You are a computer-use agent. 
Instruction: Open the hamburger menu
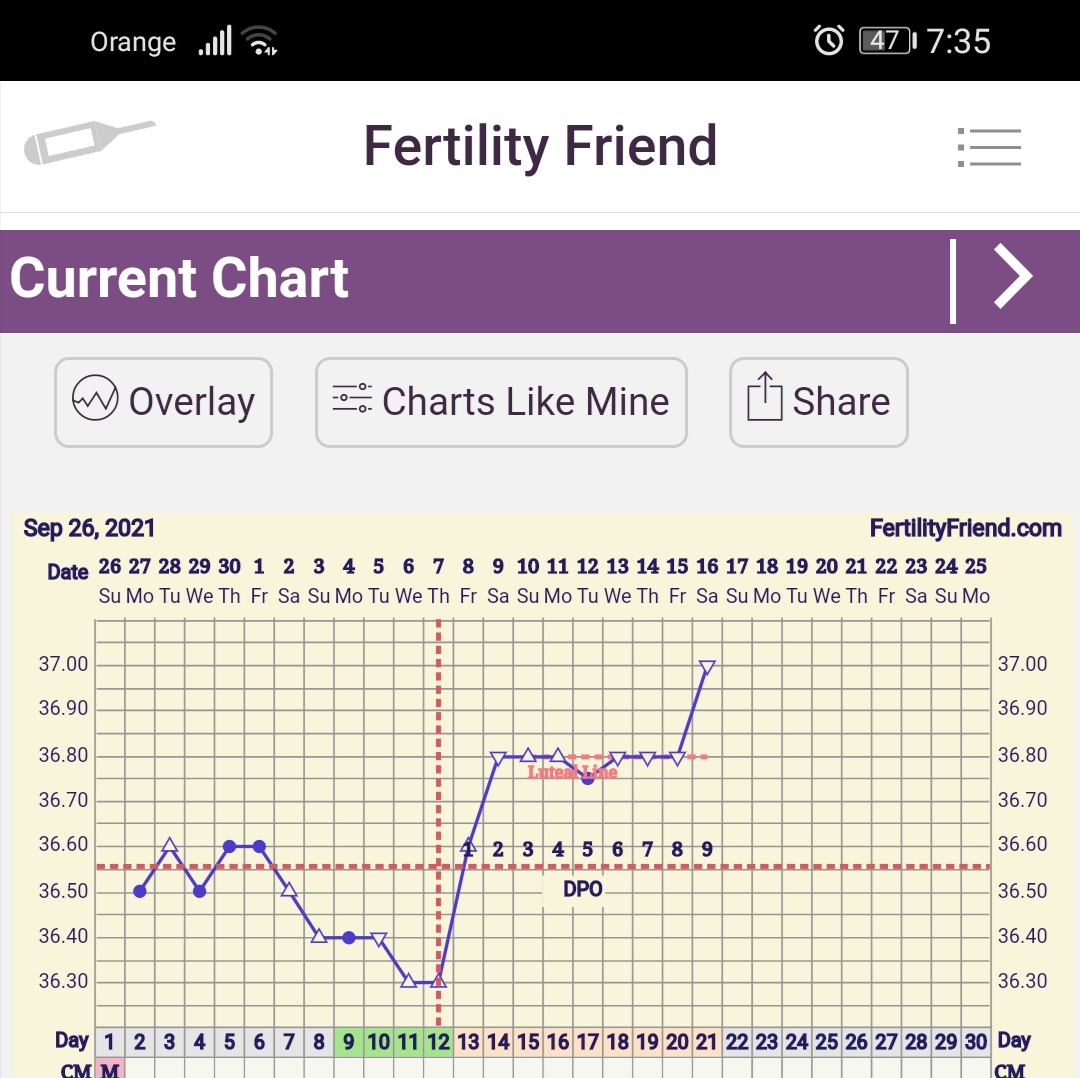tap(989, 147)
